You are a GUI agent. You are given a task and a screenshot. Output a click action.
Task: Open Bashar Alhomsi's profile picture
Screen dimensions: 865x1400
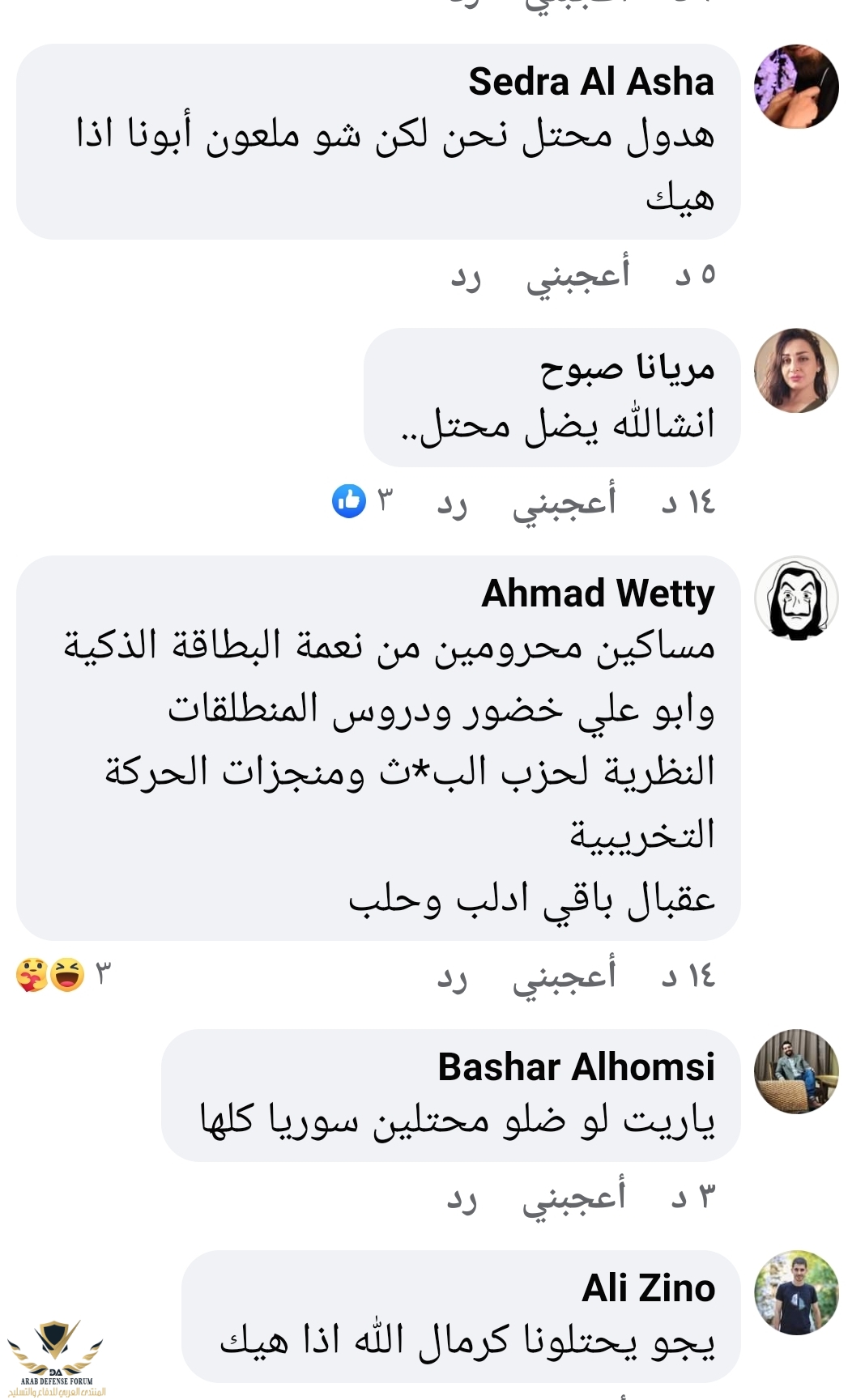click(796, 1071)
